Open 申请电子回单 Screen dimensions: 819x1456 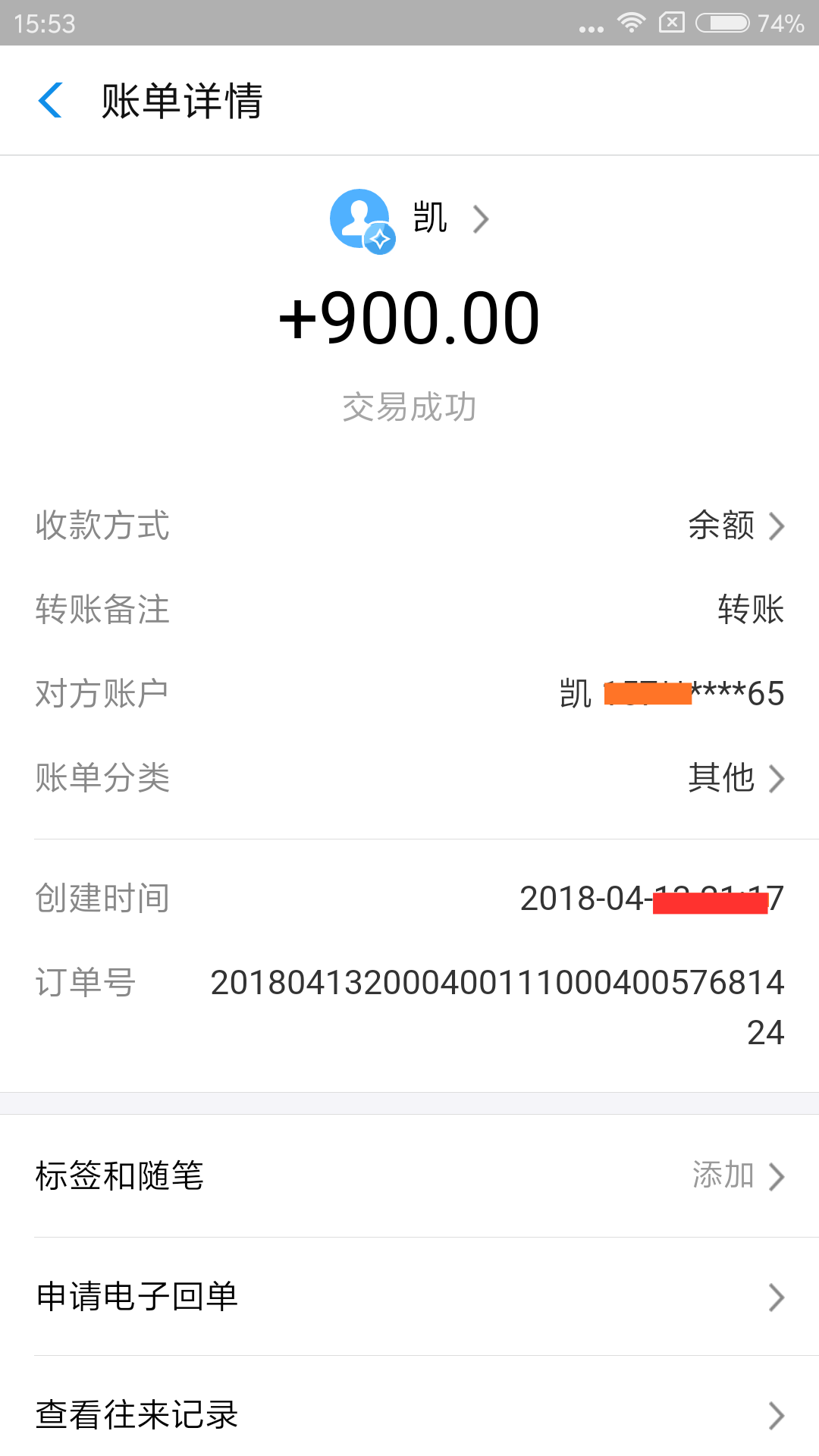(409, 1297)
